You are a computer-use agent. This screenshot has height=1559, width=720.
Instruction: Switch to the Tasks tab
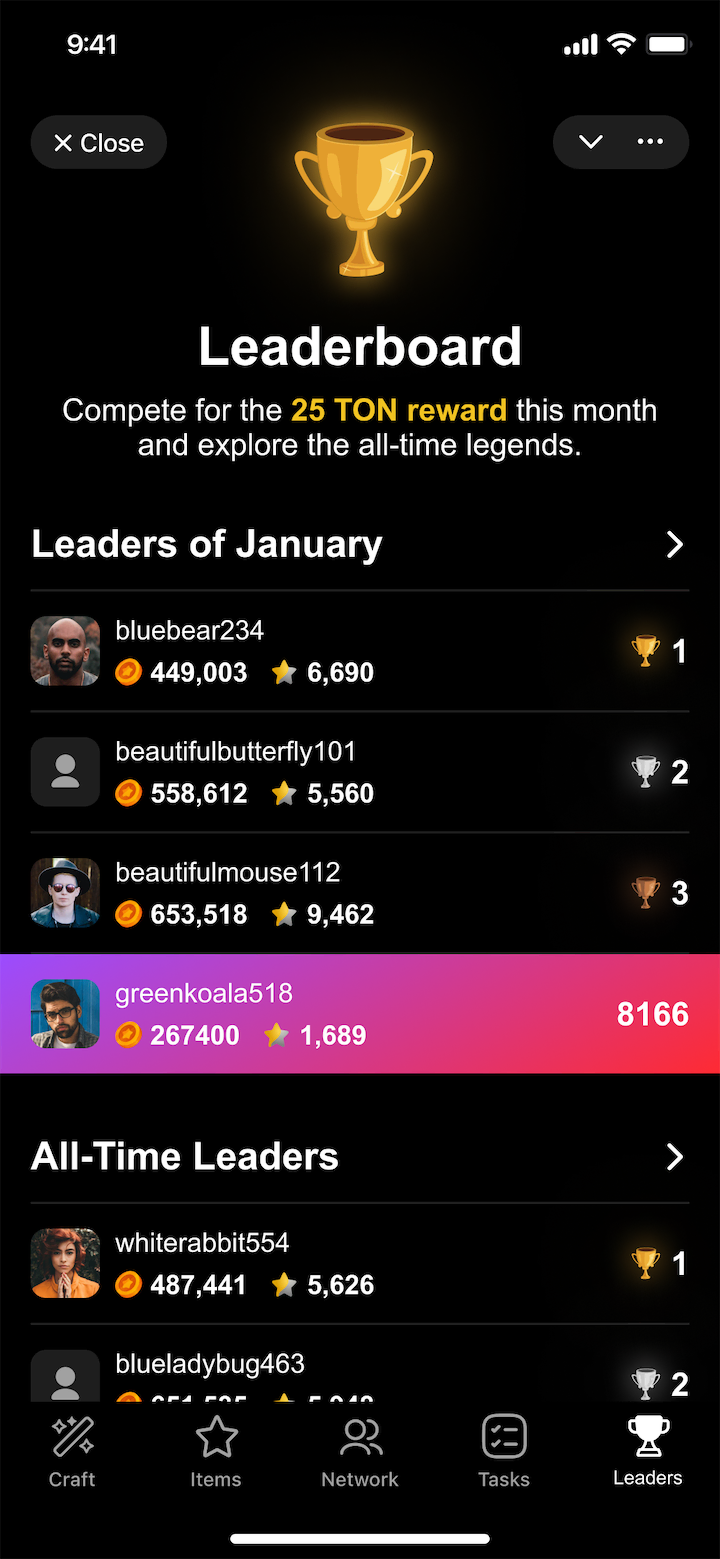[504, 1452]
